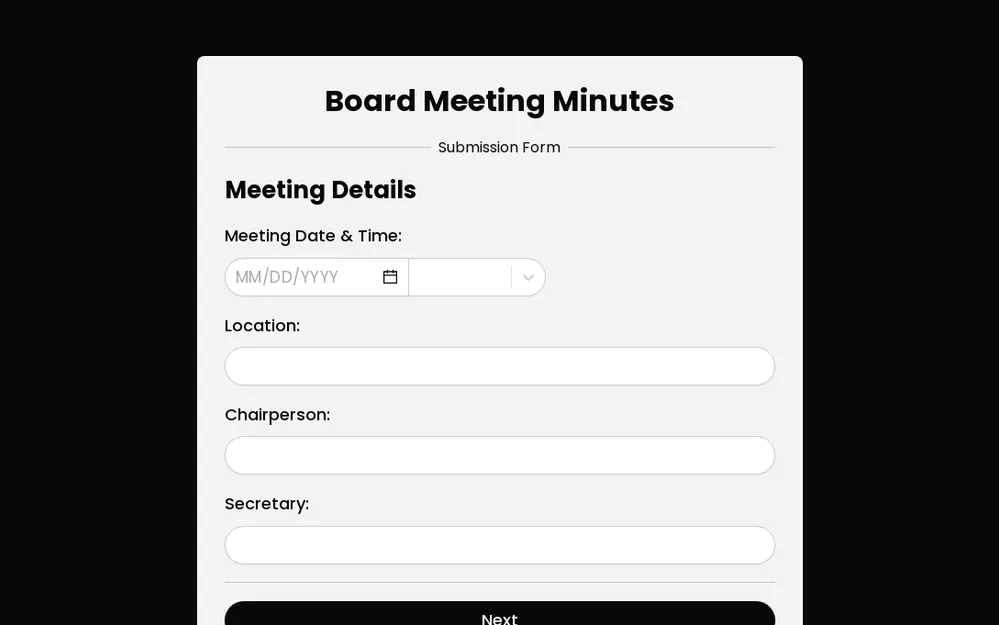Select the Chairperson input field

click(x=499, y=455)
